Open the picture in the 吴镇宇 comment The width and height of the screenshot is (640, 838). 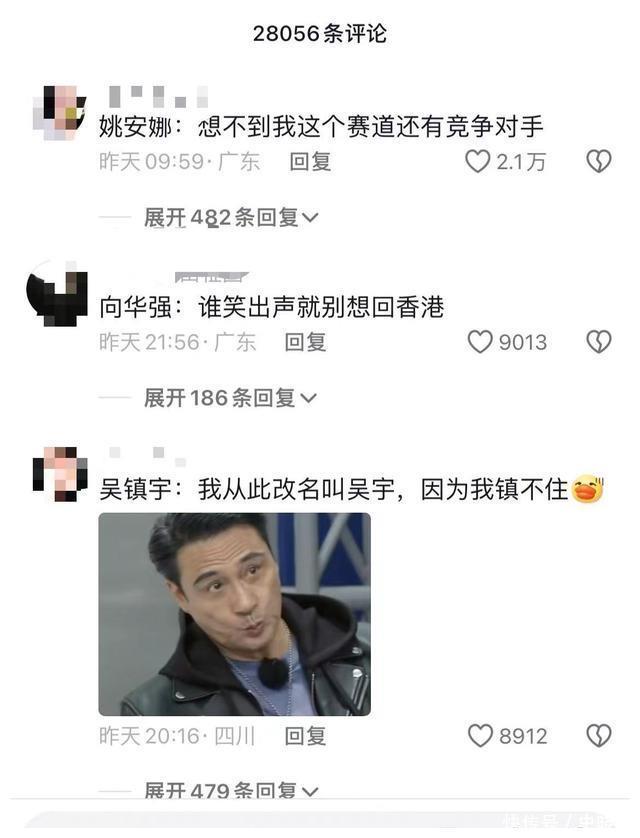pos(234,614)
